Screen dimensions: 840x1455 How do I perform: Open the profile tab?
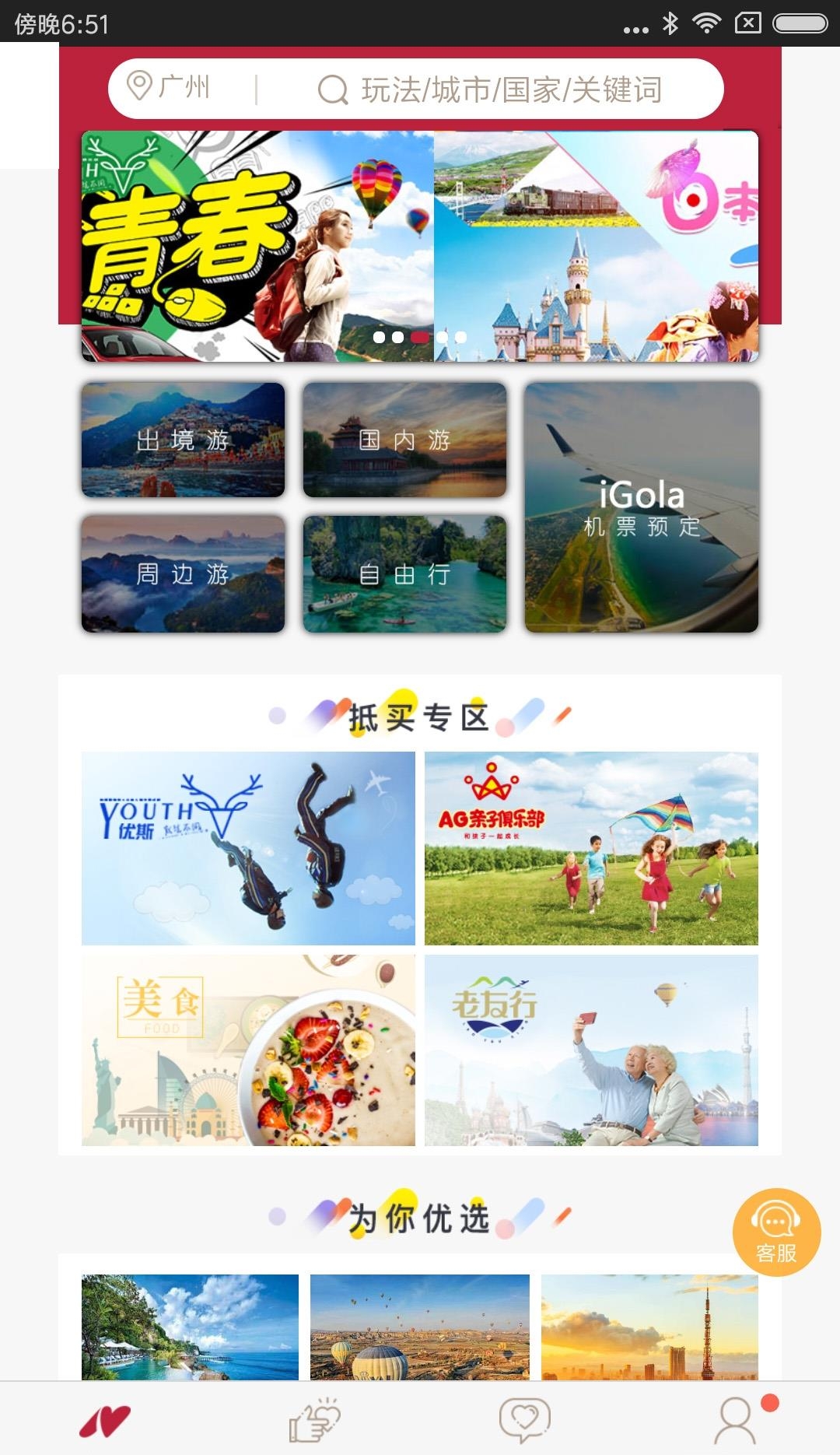[735, 1419]
